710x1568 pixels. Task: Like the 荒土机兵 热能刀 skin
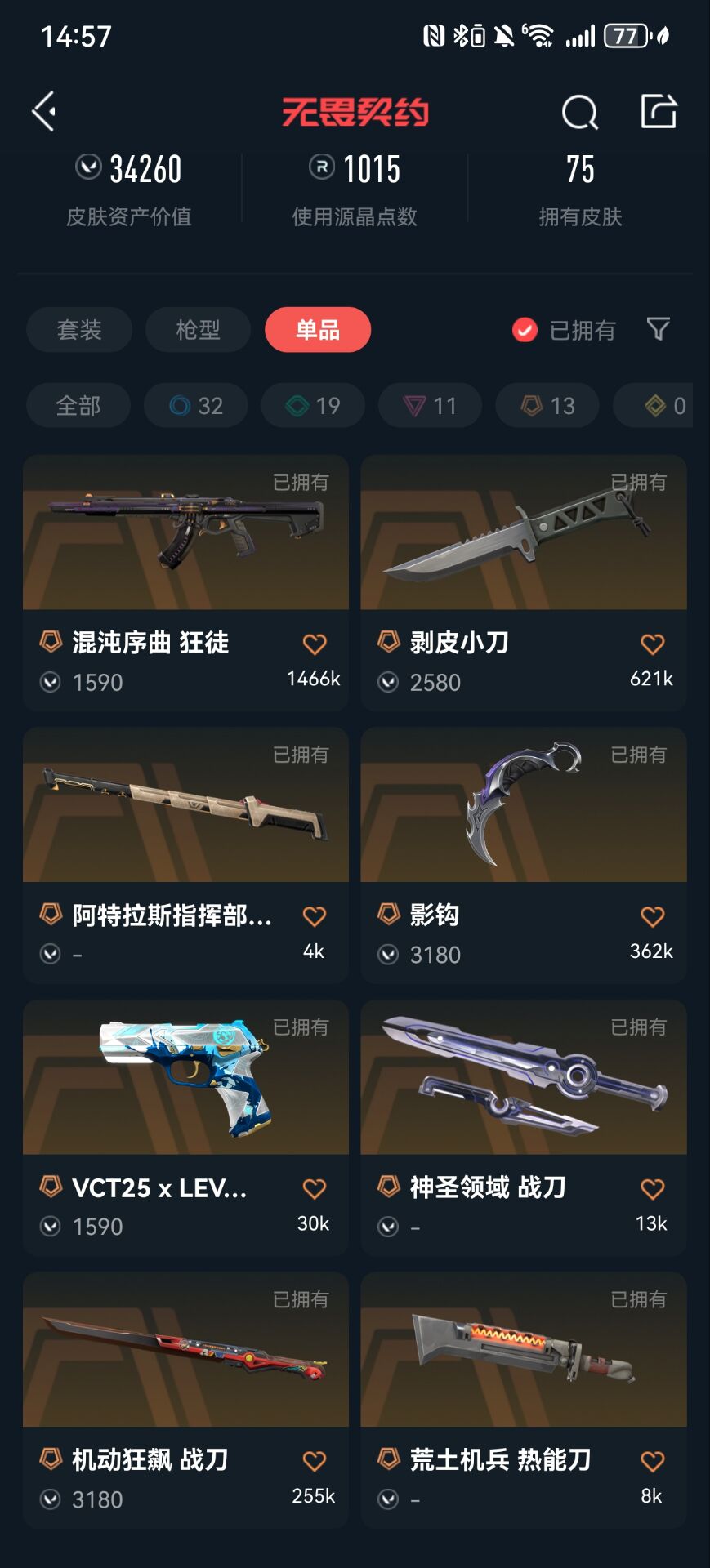tap(652, 1461)
